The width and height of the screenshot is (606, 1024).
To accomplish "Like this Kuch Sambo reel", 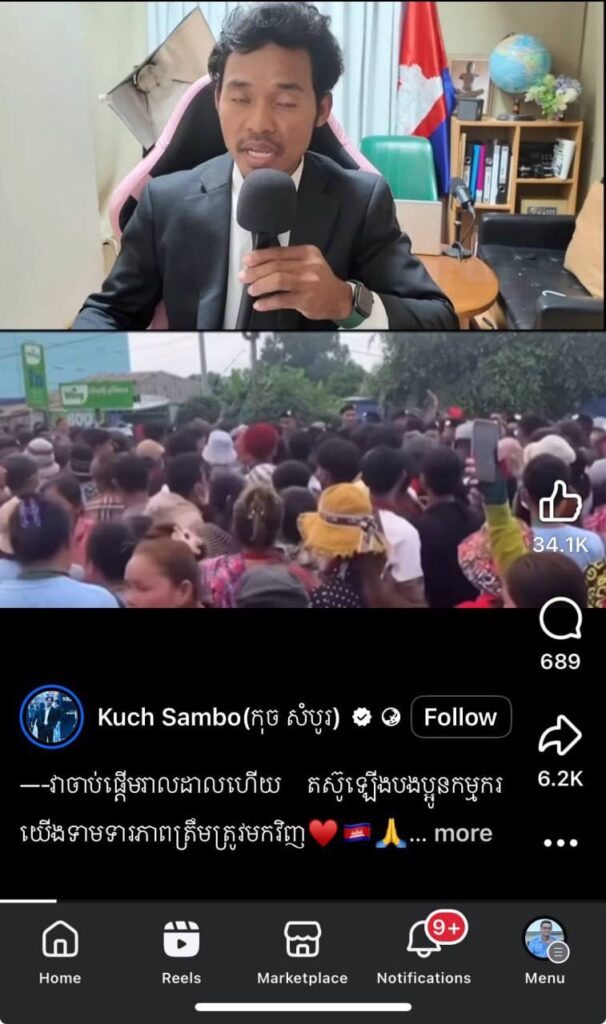I will click(x=560, y=503).
